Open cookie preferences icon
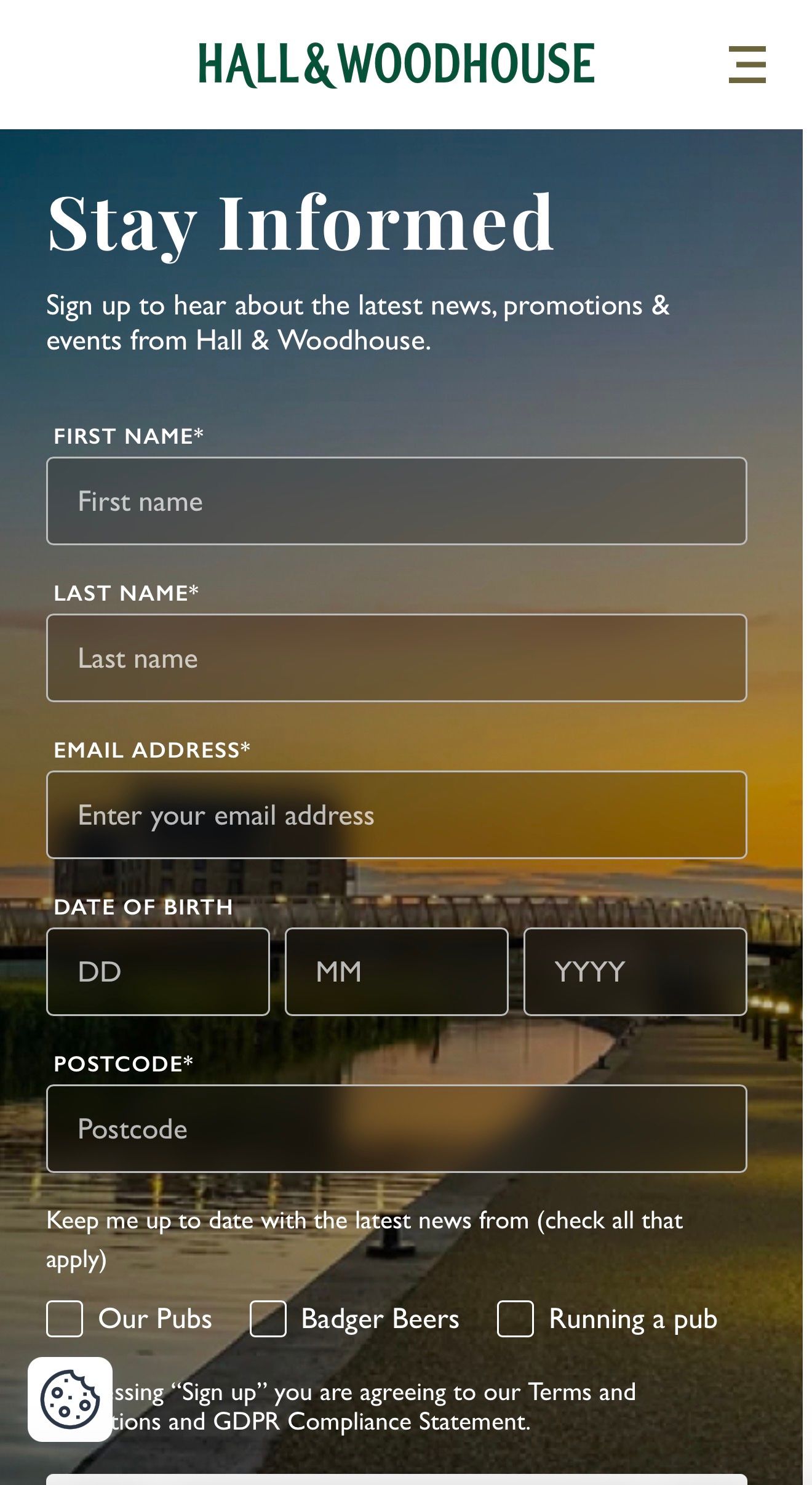812x1485 pixels. coord(70,1399)
